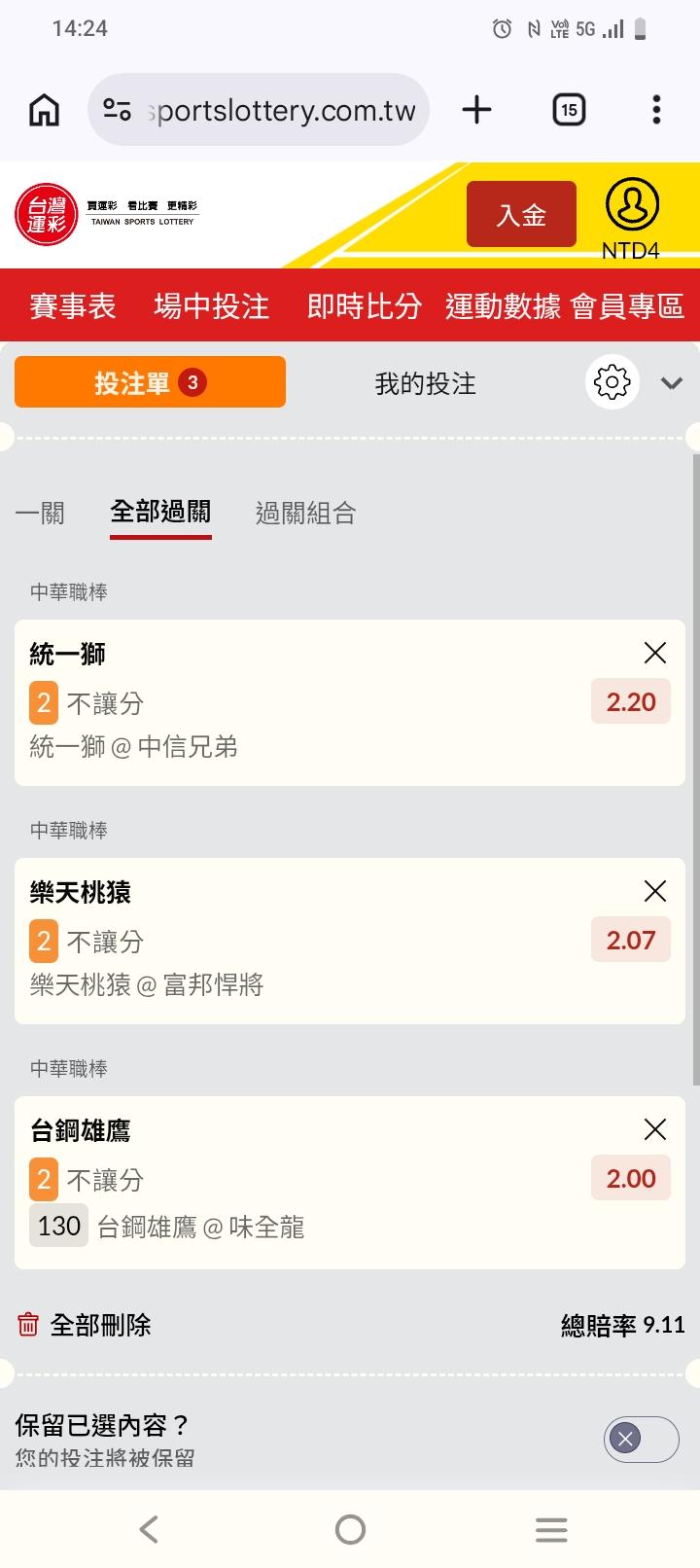Open bet slip settings gear
Viewport: 700px width, 1568px height.
click(x=612, y=382)
